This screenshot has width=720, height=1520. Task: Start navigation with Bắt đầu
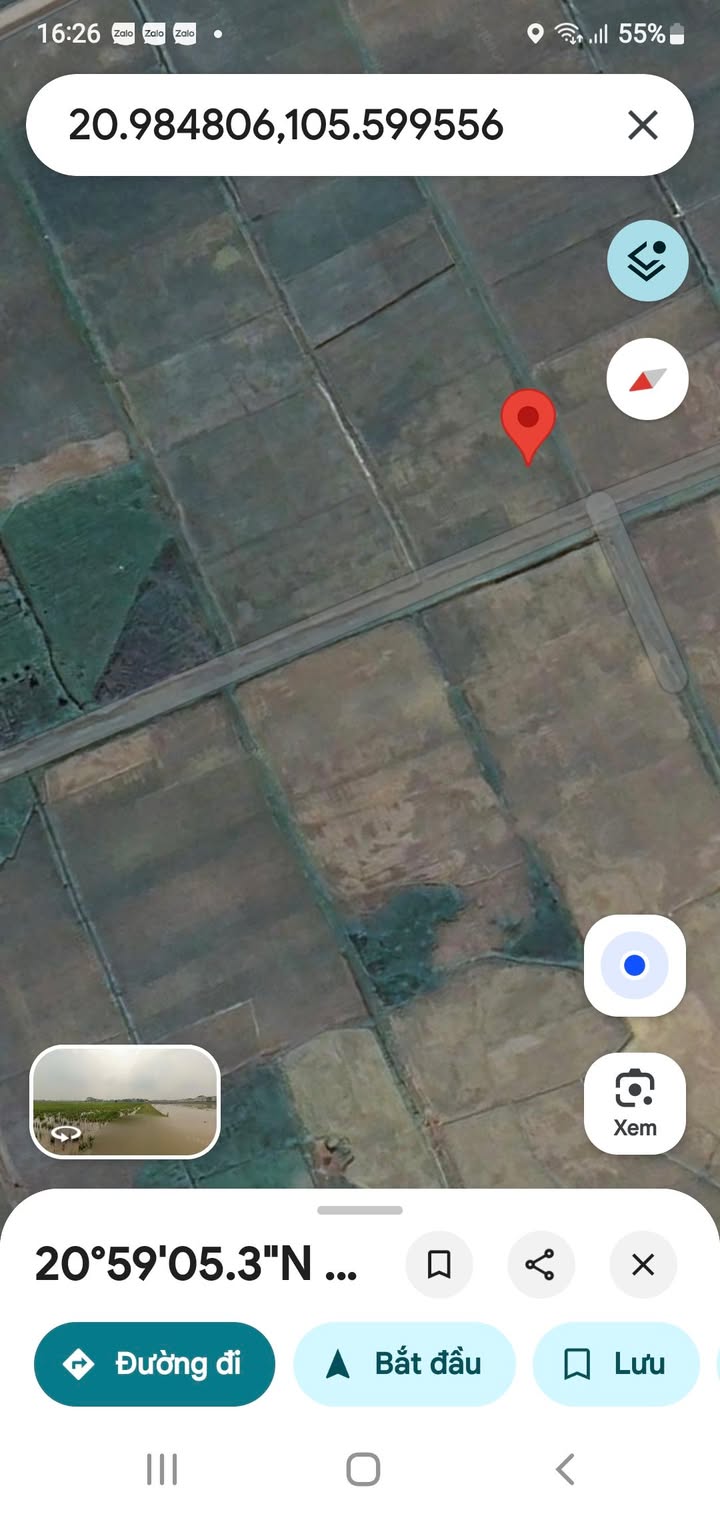point(404,1364)
